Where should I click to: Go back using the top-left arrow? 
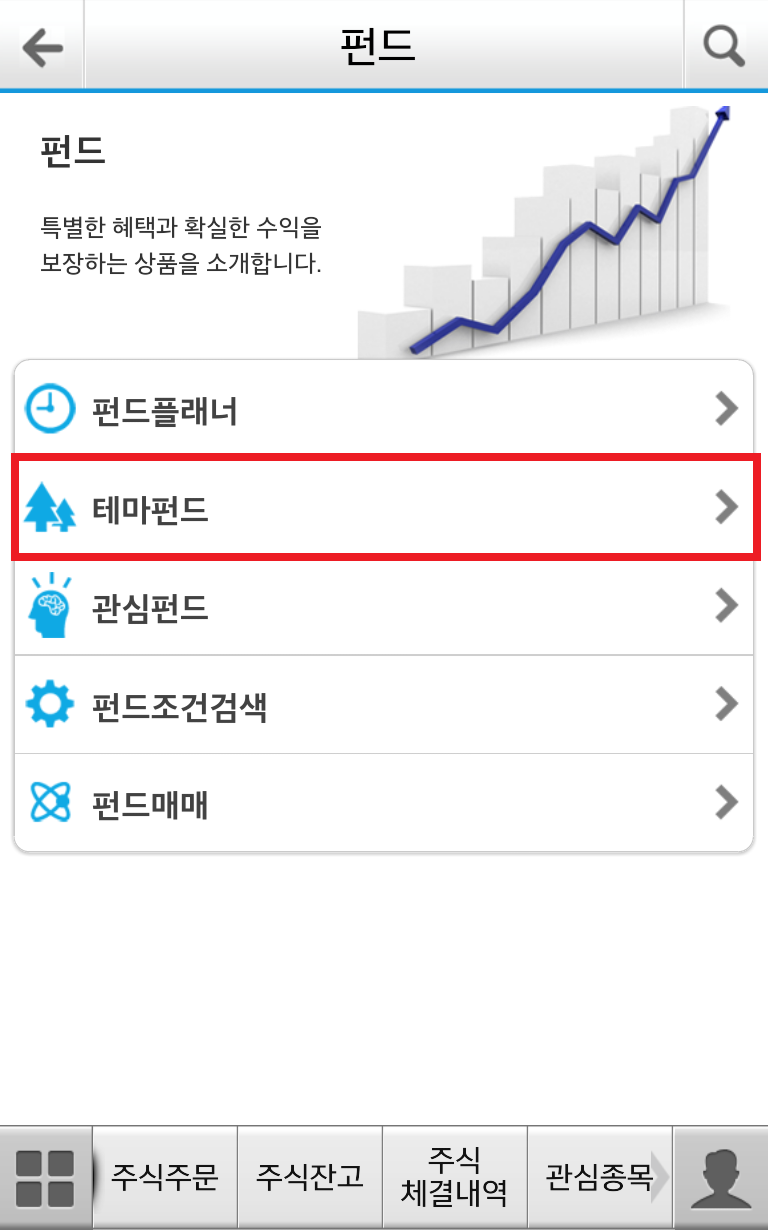coord(42,46)
